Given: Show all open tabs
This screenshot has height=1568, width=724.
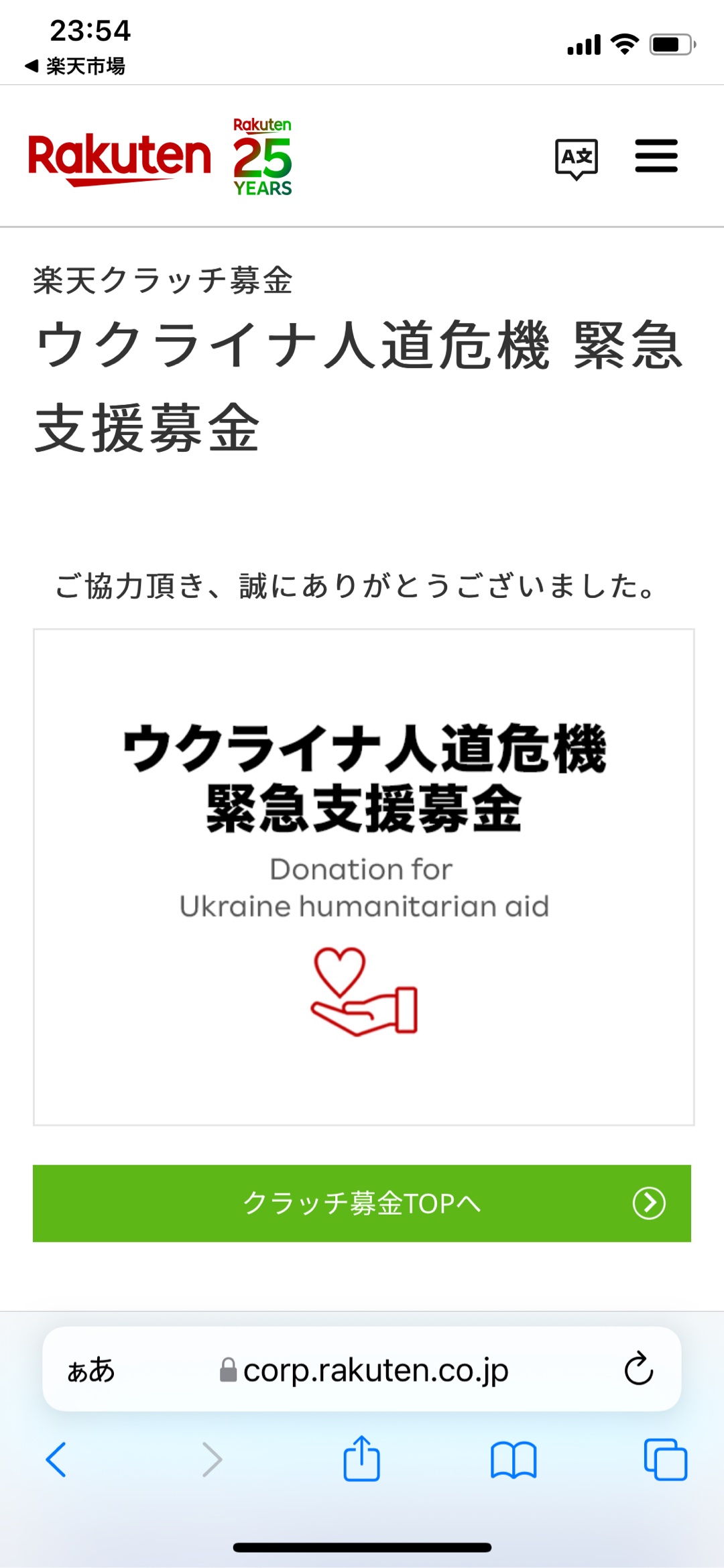Looking at the screenshot, I should pyautogui.click(x=665, y=1459).
